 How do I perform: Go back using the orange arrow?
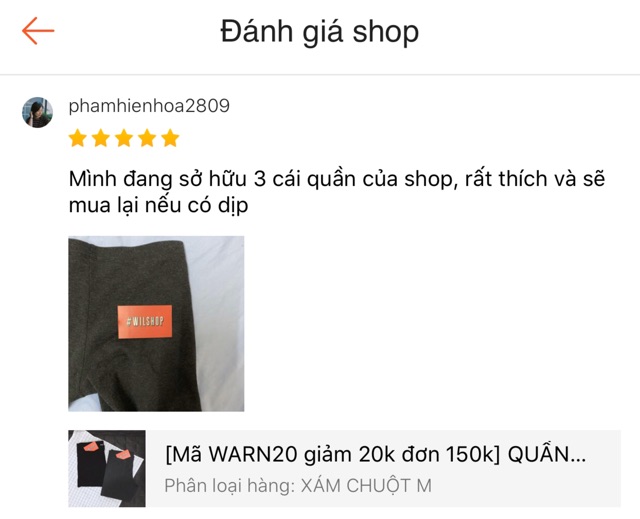click(38, 31)
